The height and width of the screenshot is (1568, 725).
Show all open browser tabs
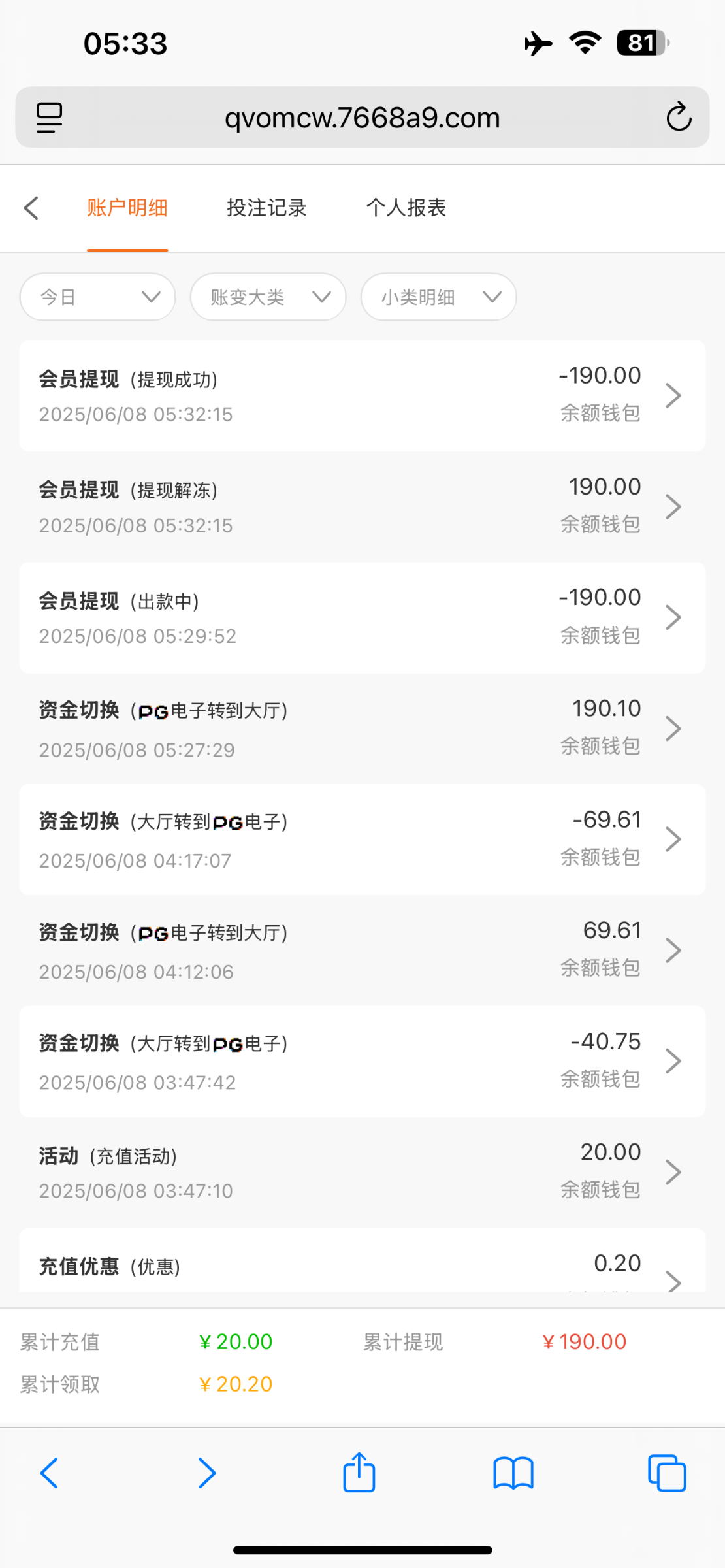pyautogui.click(x=667, y=1473)
